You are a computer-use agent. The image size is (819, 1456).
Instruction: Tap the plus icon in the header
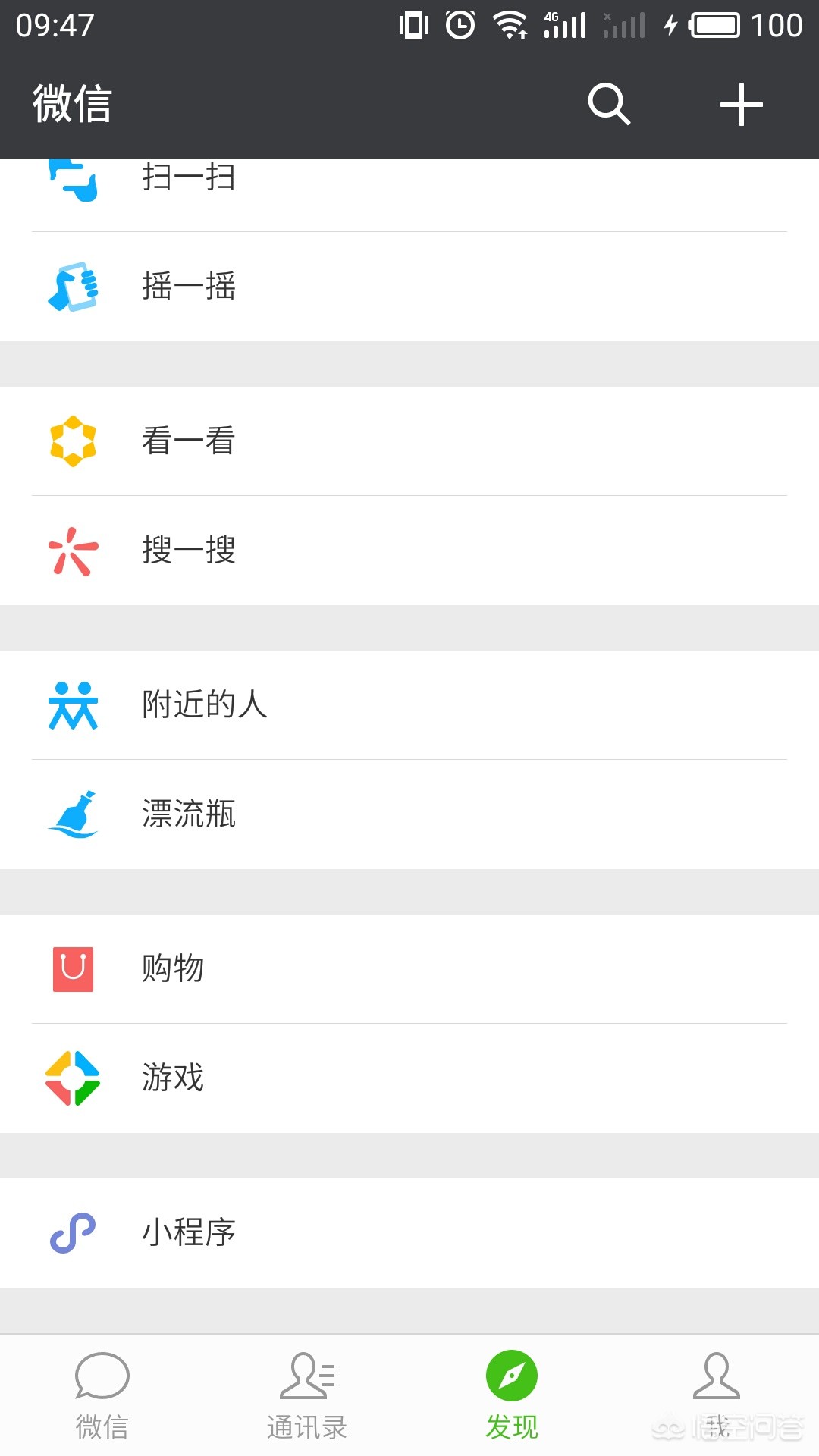point(741,104)
